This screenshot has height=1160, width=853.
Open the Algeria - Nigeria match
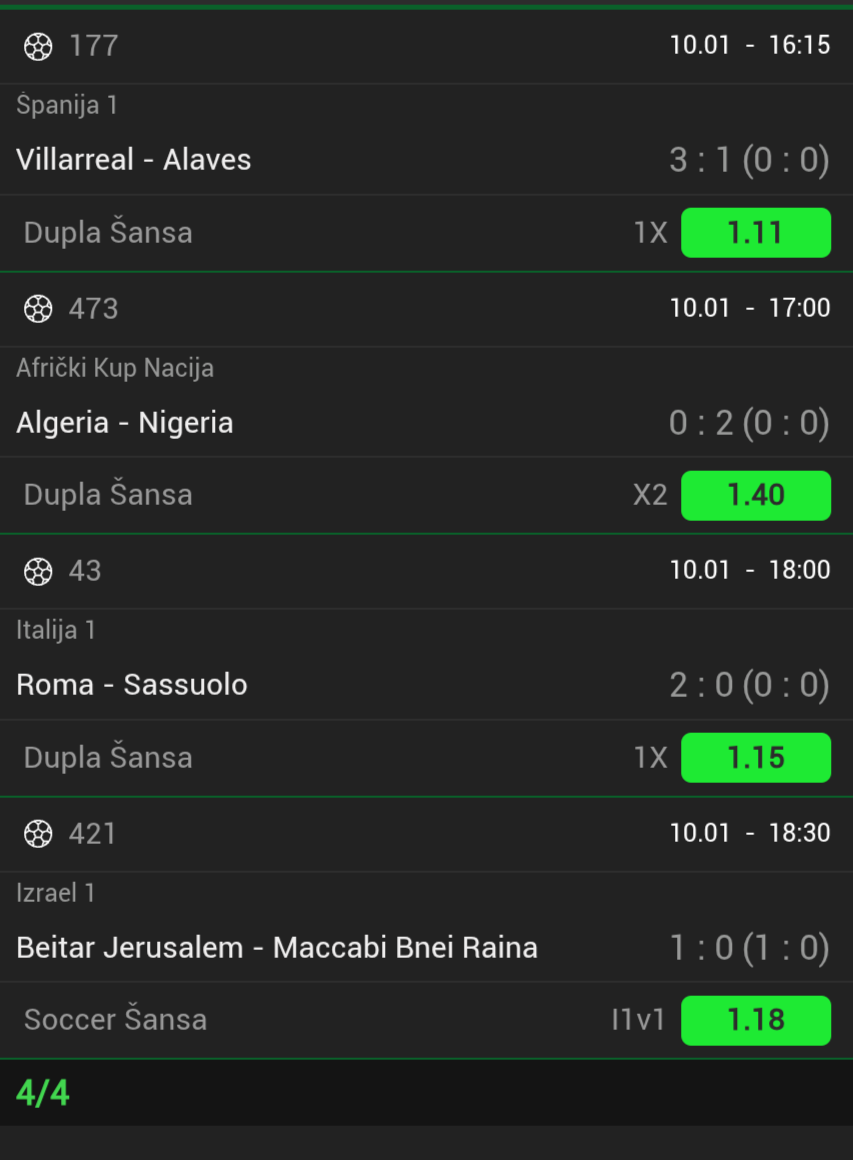pyautogui.click(x=125, y=423)
